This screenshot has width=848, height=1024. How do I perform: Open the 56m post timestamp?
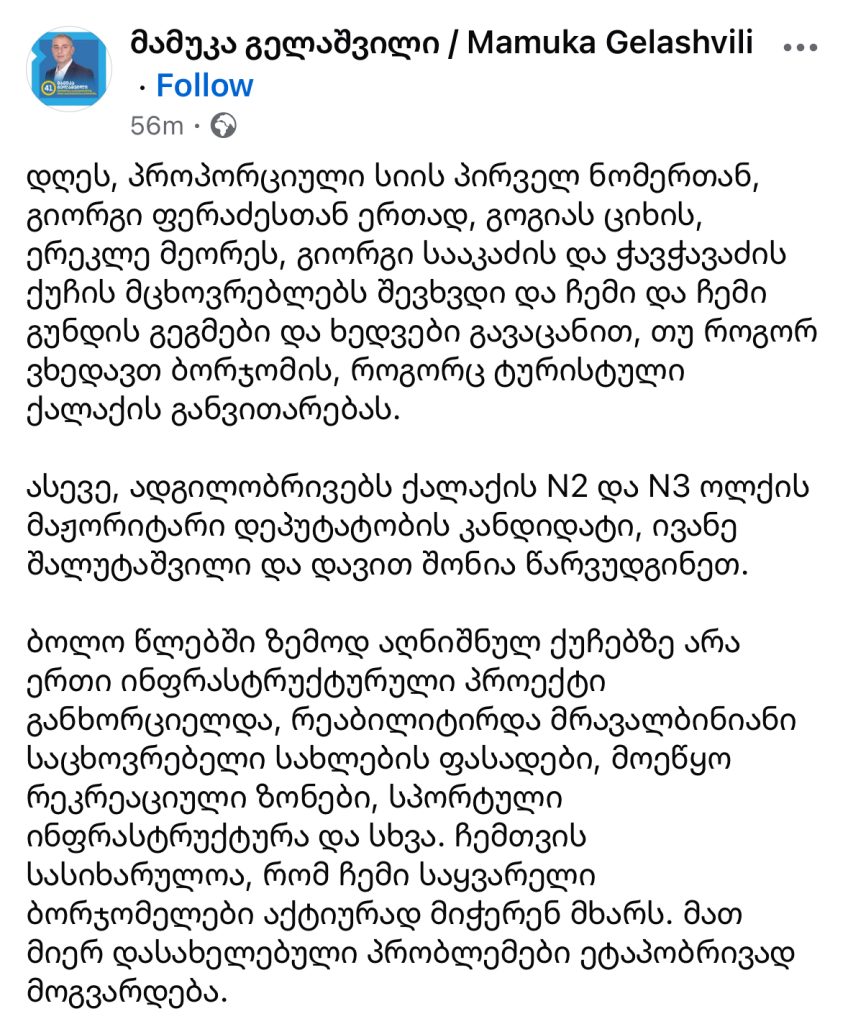[x=157, y=126]
